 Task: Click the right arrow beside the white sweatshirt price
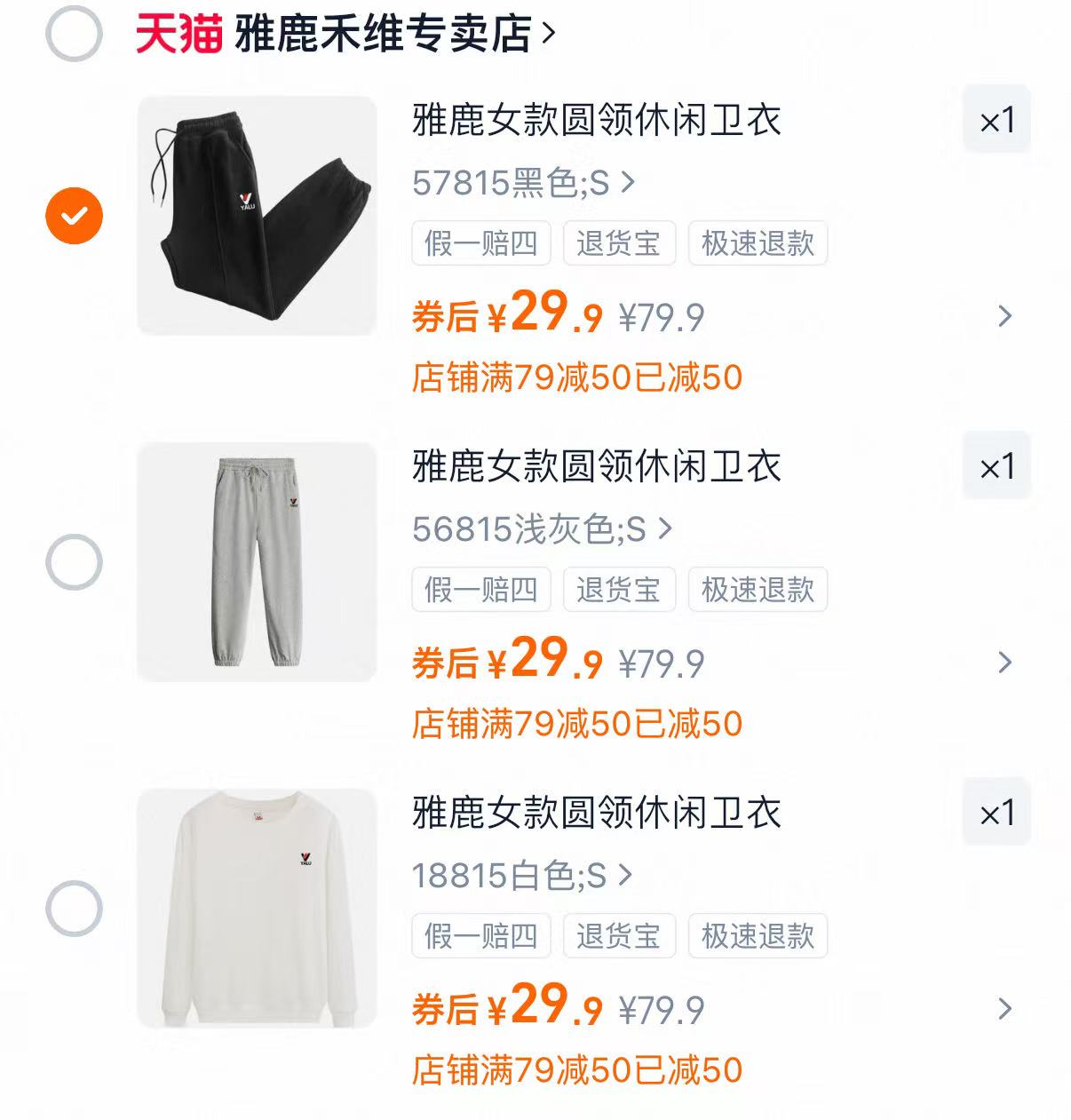tap(1004, 1006)
